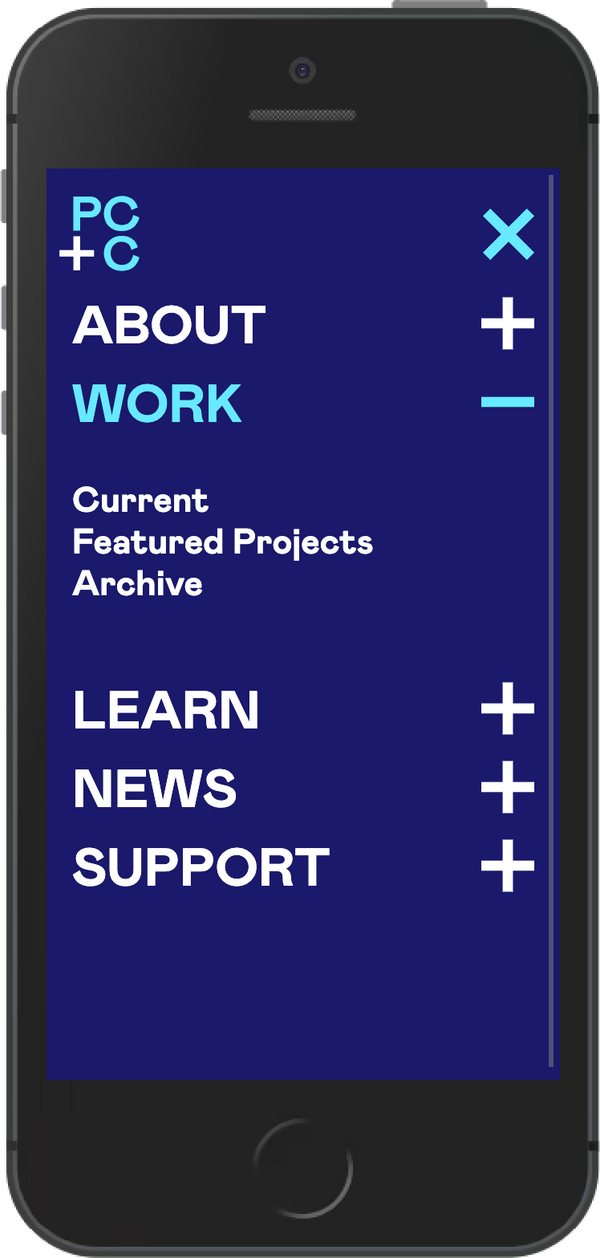The width and height of the screenshot is (600, 1258).
Task: Tap the PC+C logo to go home
Action: [105, 234]
